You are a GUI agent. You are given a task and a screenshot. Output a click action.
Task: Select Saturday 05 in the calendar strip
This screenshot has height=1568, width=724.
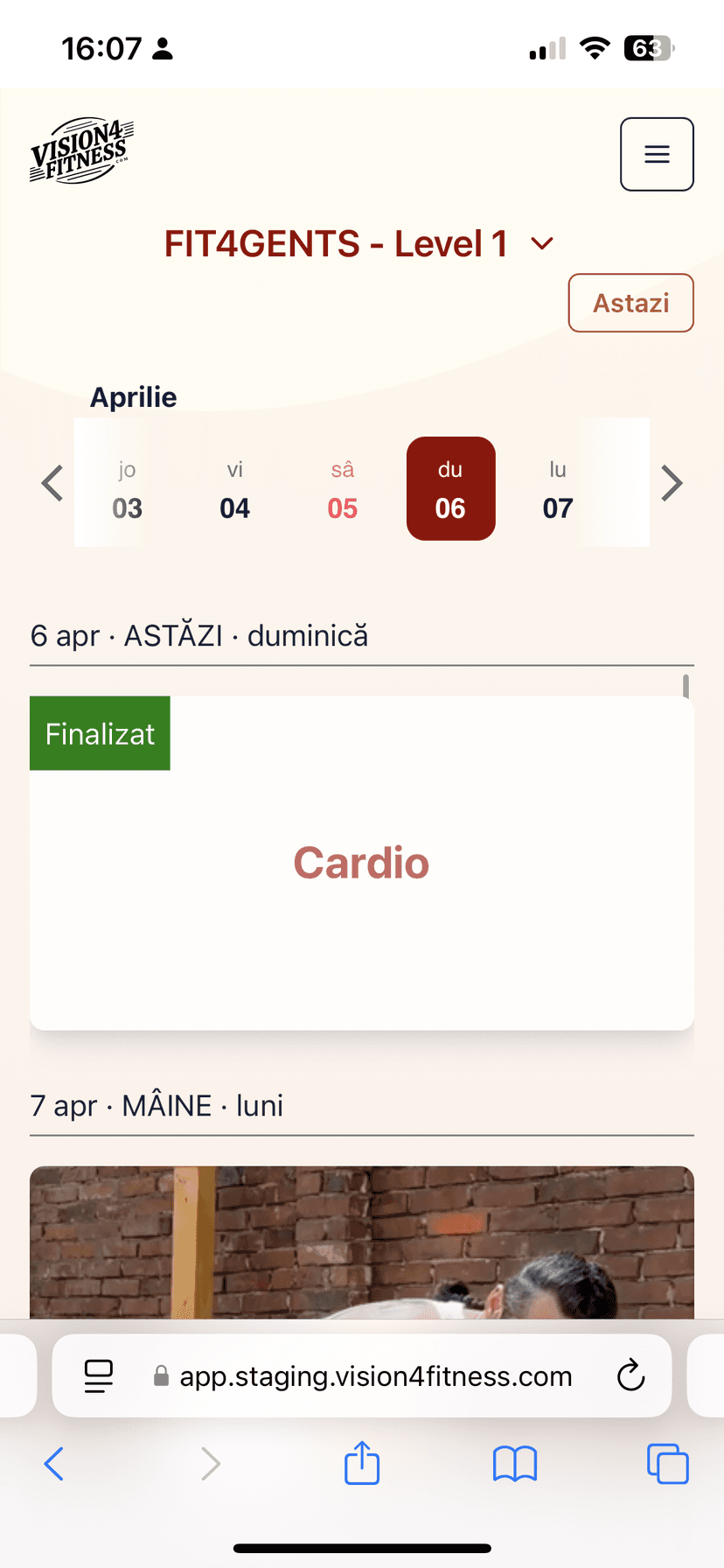point(342,488)
